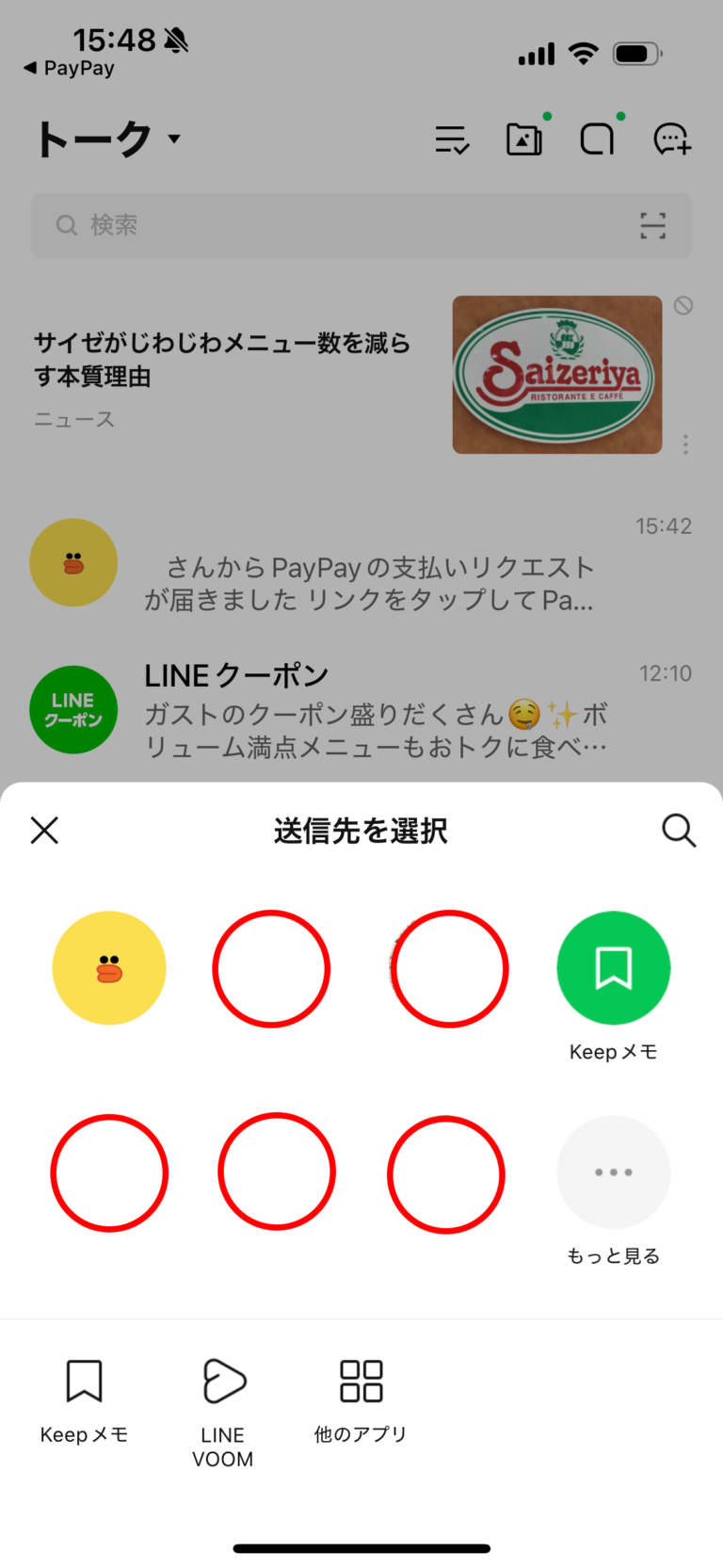Select the Sally duck contact avatar

point(109,967)
